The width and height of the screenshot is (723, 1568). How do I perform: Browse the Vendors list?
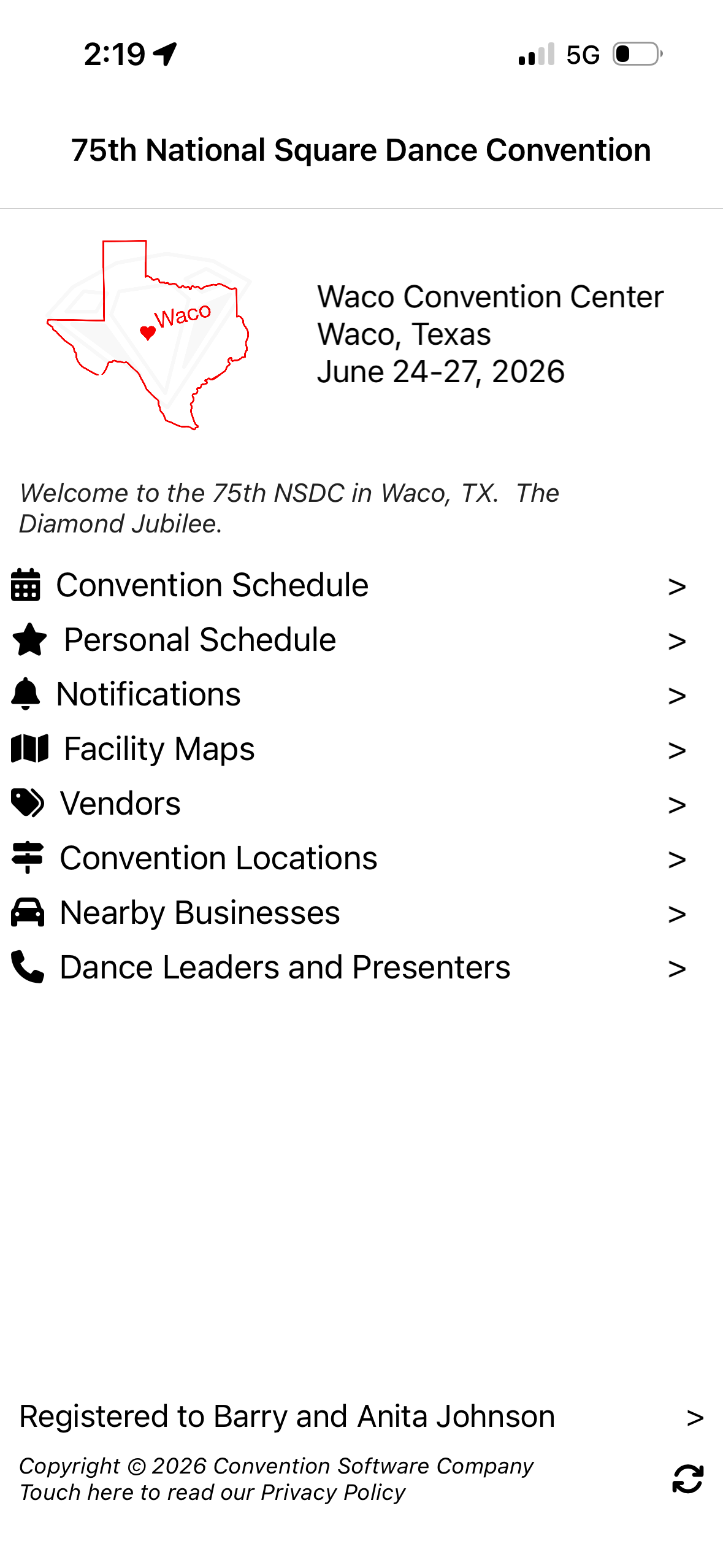361,804
